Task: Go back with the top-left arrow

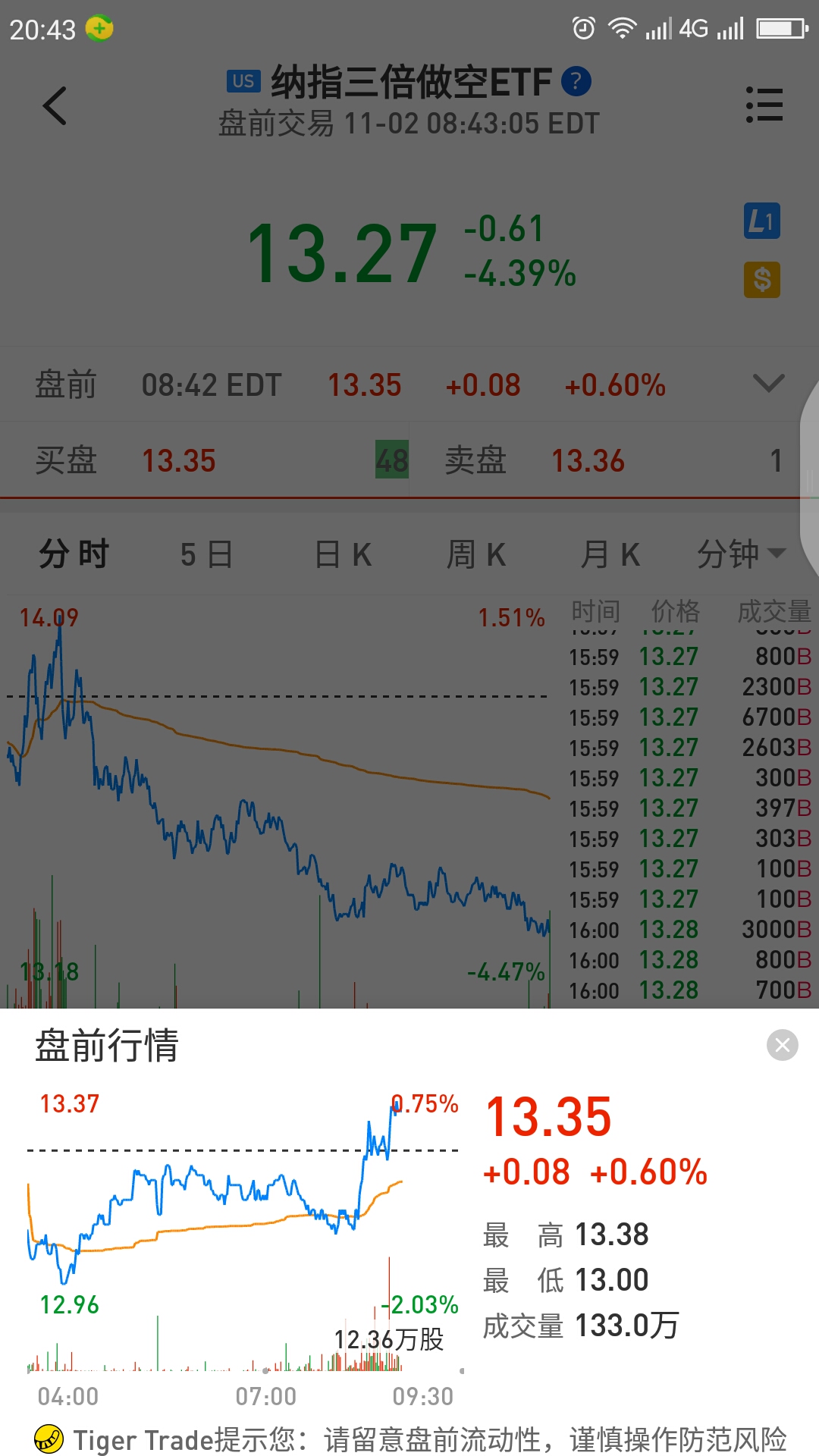Action: coord(55,105)
